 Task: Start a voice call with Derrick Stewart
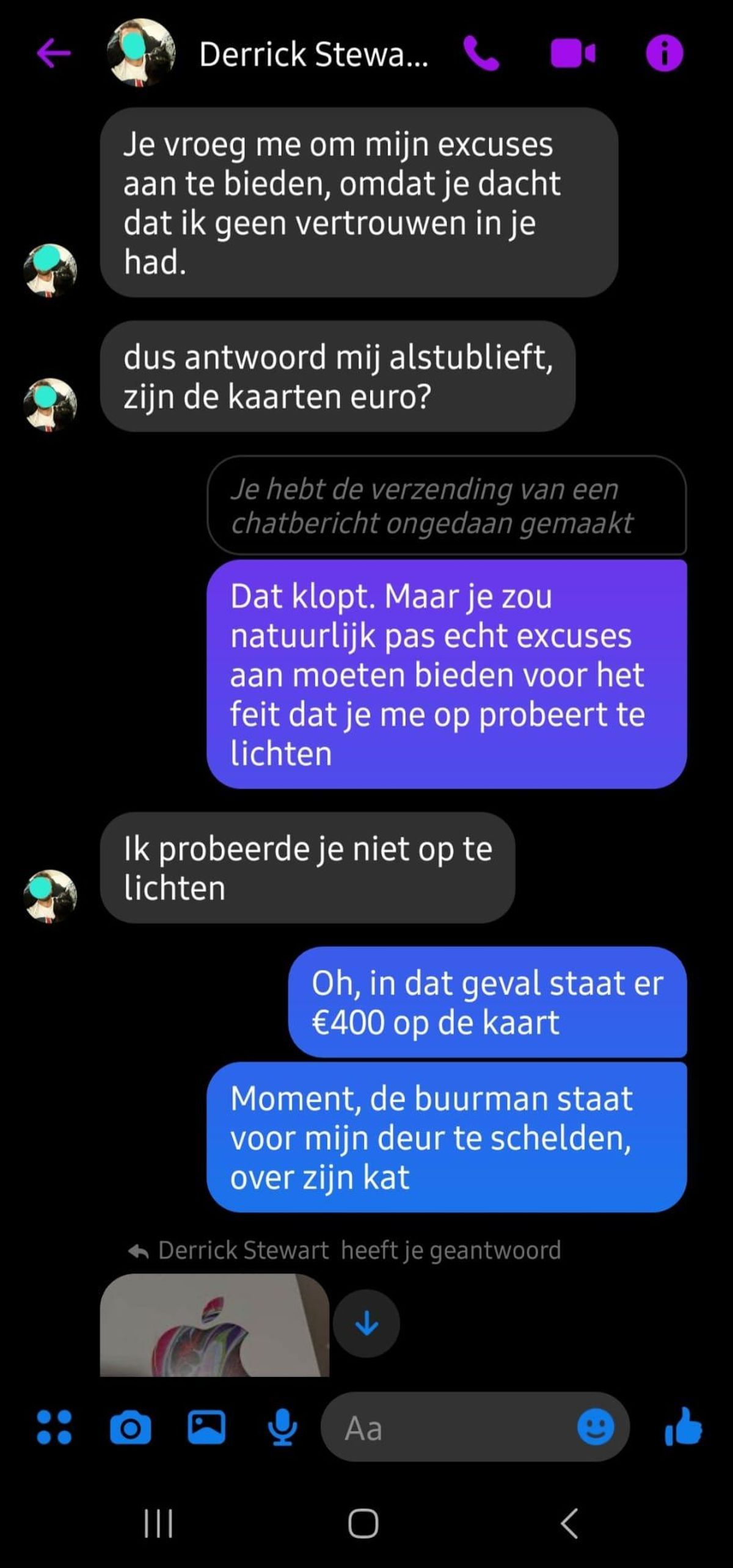[481, 54]
